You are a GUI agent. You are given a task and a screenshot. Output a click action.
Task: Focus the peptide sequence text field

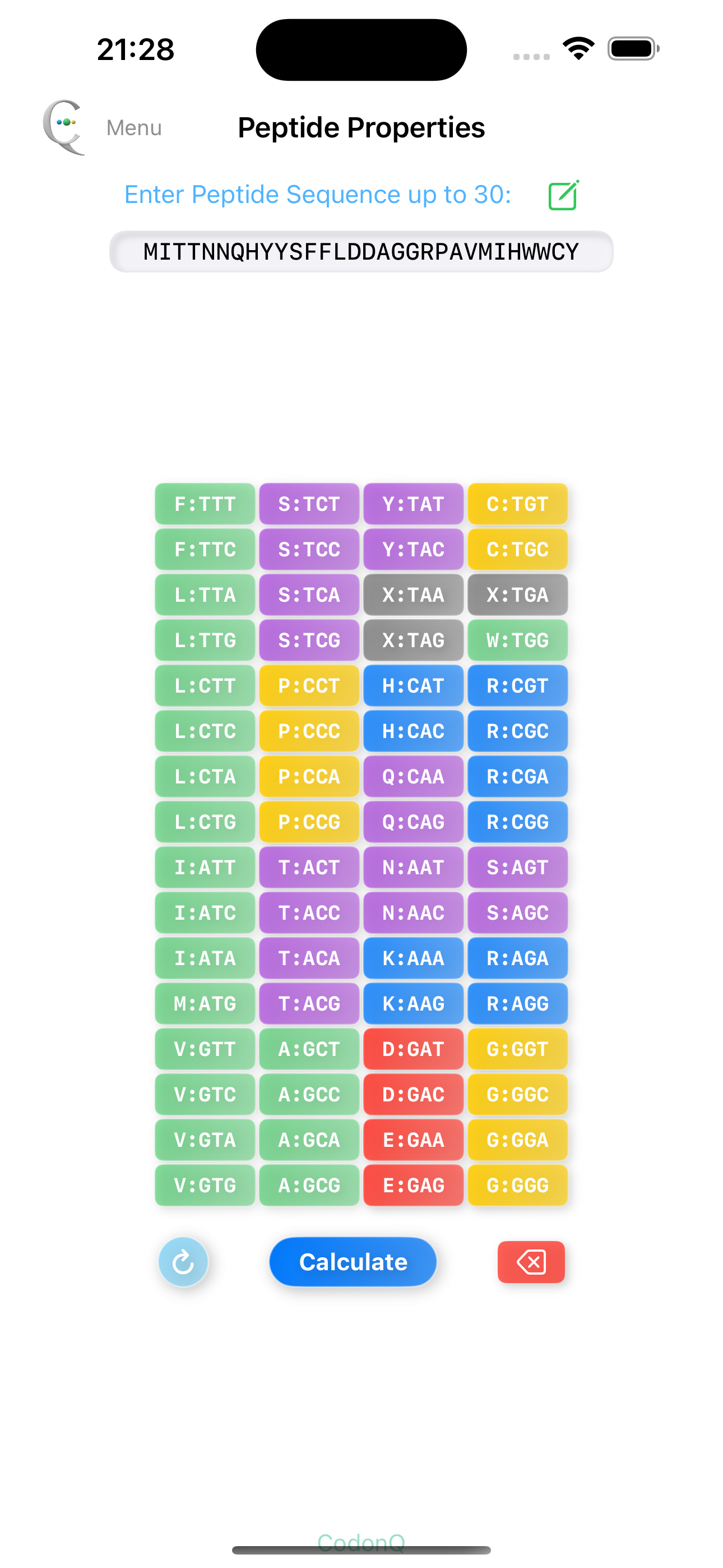[x=361, y=251]
